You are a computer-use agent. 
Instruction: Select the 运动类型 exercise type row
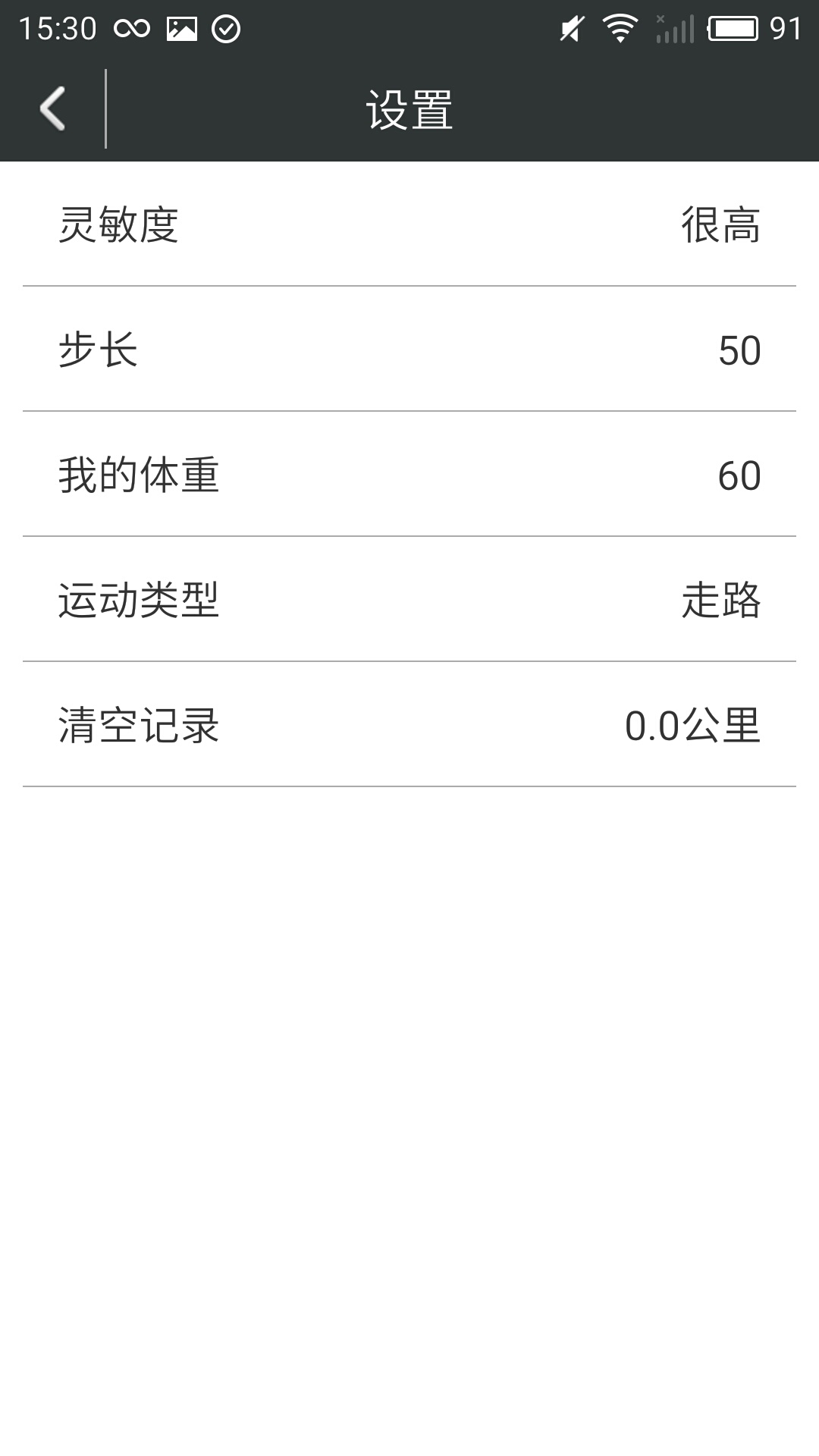coord(409,600)
